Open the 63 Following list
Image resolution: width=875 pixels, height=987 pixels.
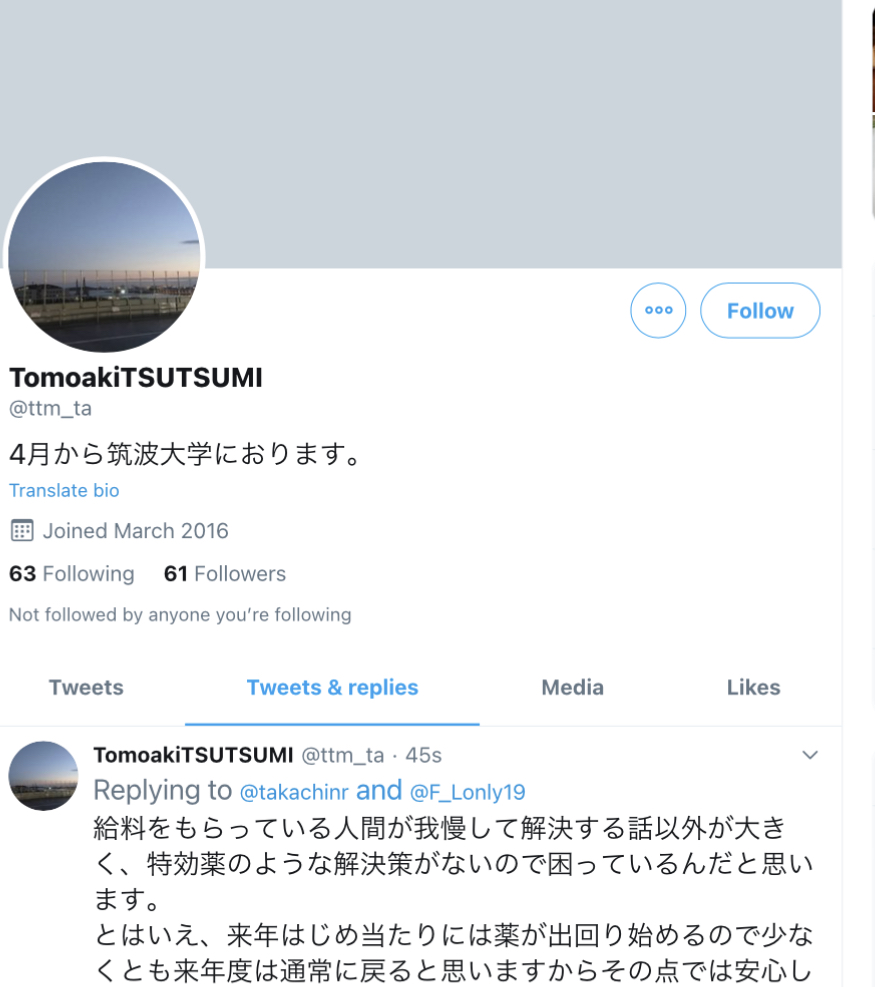pos(72,574)
